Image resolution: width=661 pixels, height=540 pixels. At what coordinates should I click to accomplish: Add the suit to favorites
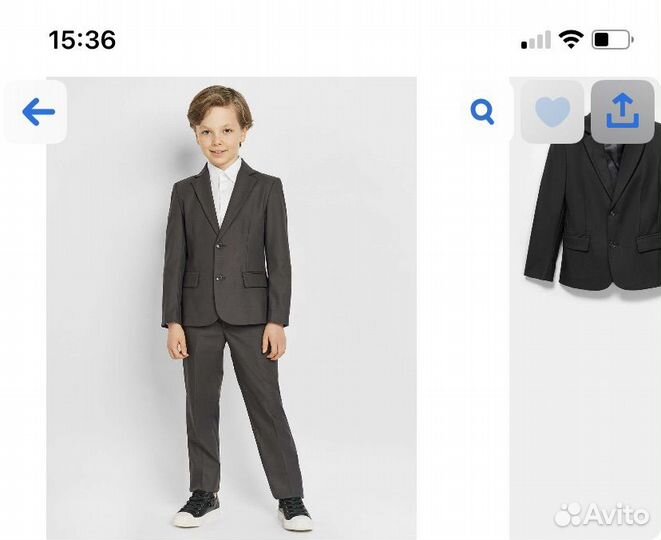point(552,113)
